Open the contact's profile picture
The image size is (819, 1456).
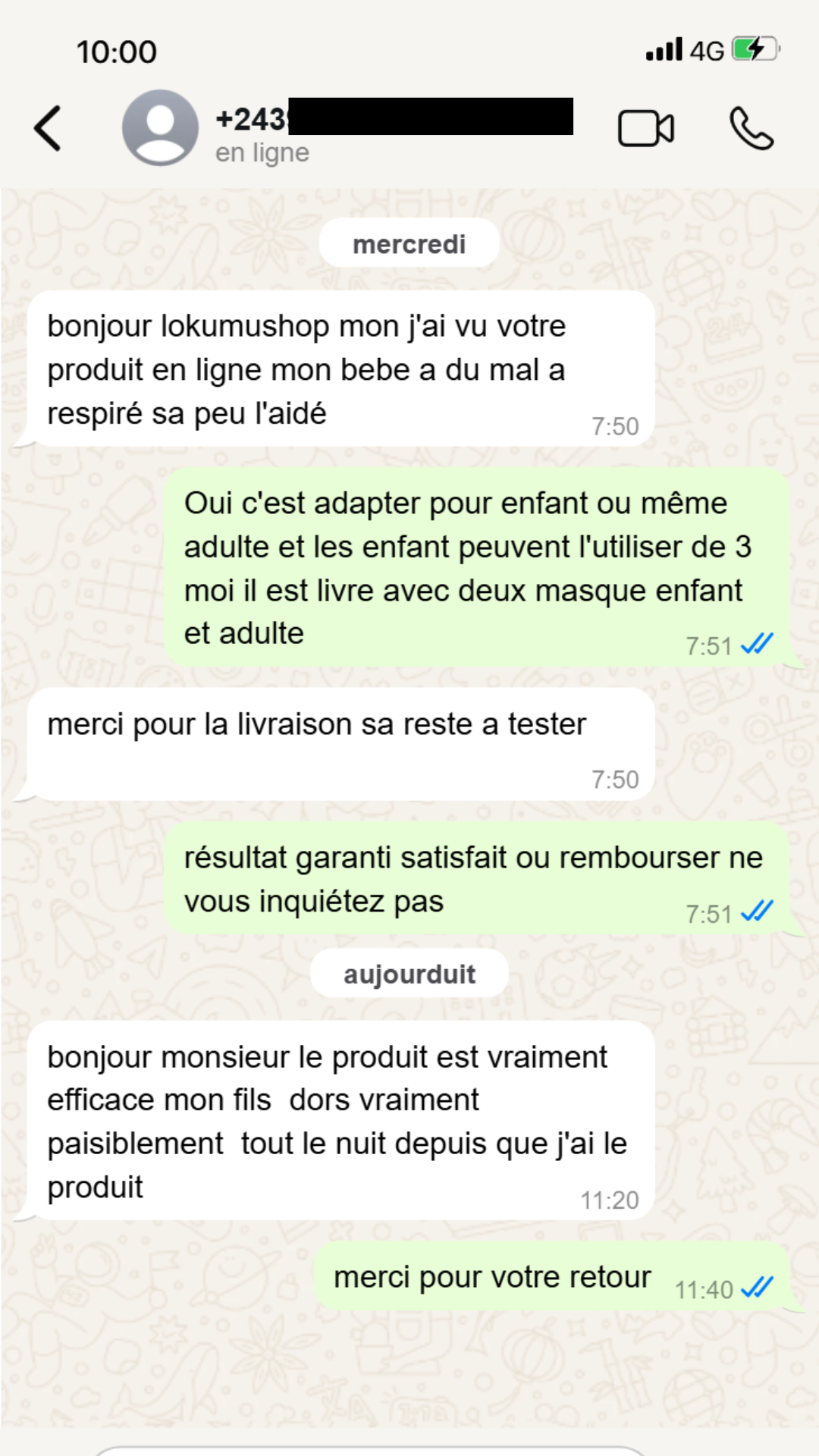(x=160, y=128)
